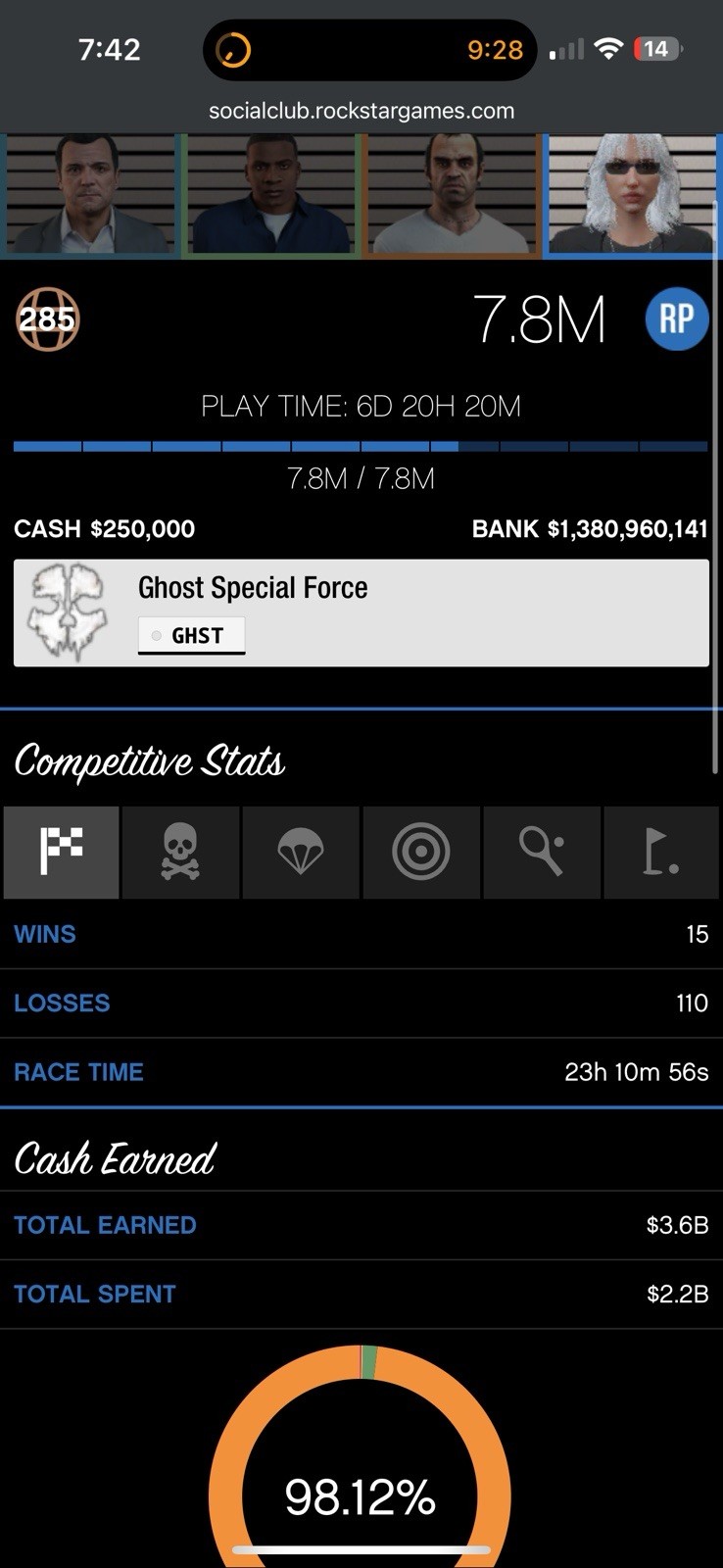Open the target shooting stats tab
Viewport: 723px width, 1568px height.
(x=421, y=852)
